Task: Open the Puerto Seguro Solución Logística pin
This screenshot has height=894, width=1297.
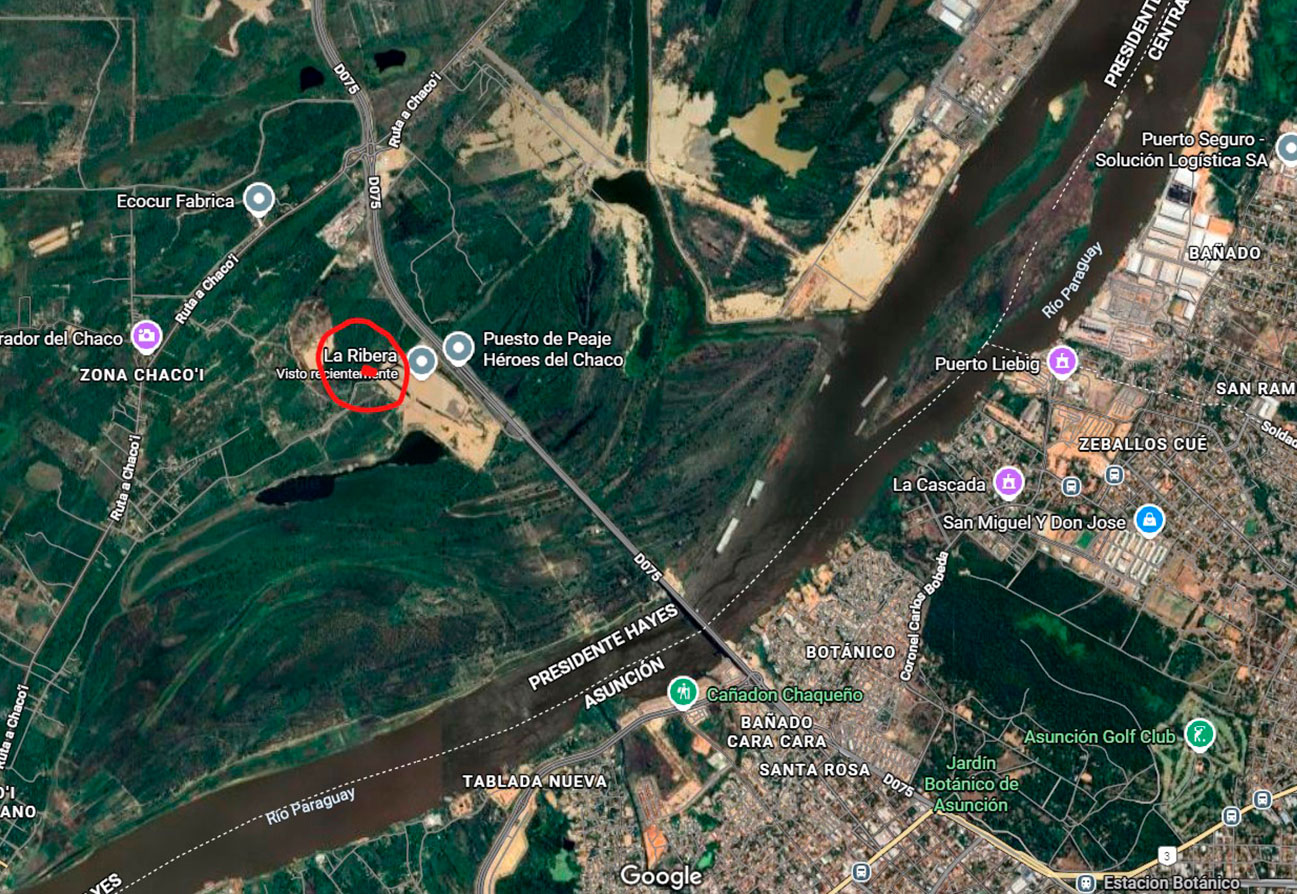Action: [x=1288, y=148]
